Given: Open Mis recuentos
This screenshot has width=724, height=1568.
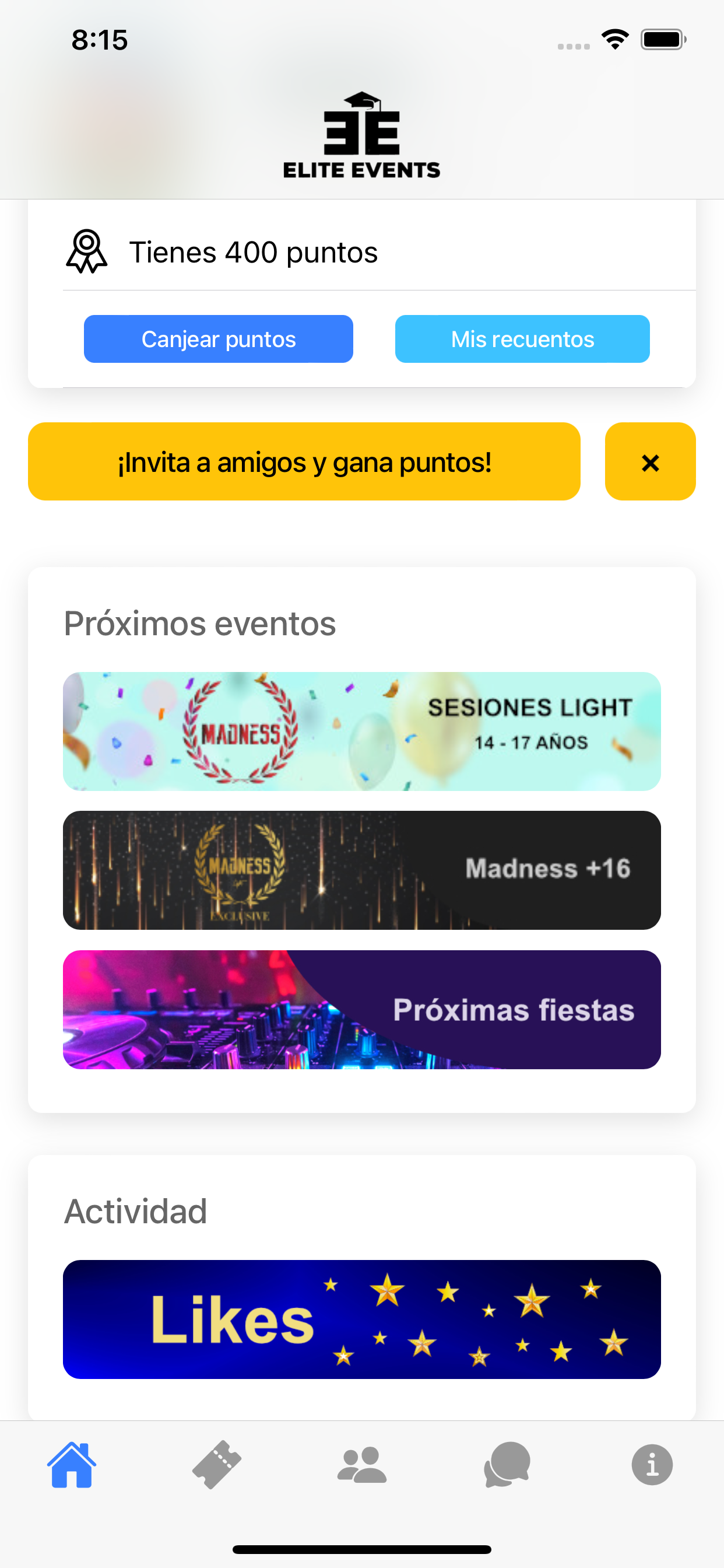Looking at the screenshot, I should [522, 339].
